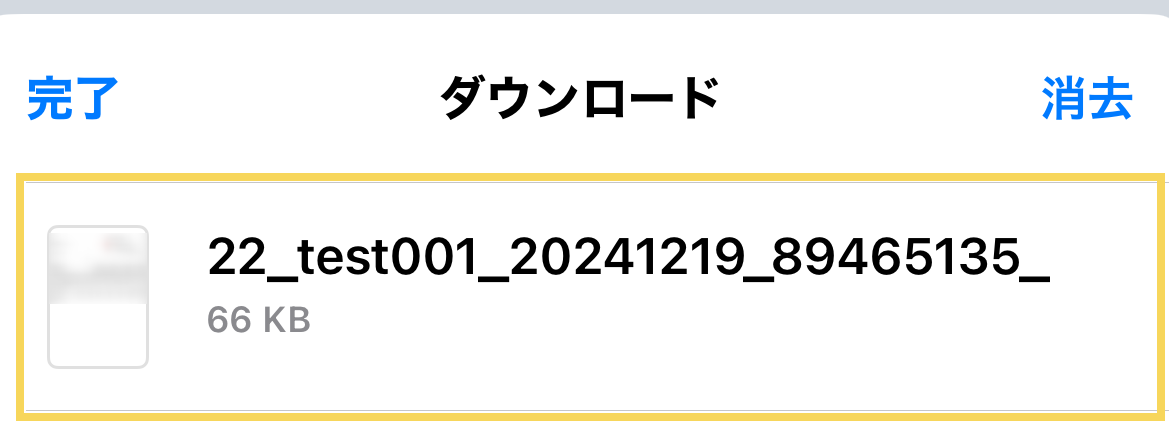Tap 完了 to close the downloads sheet

click(x=73, y=100)
